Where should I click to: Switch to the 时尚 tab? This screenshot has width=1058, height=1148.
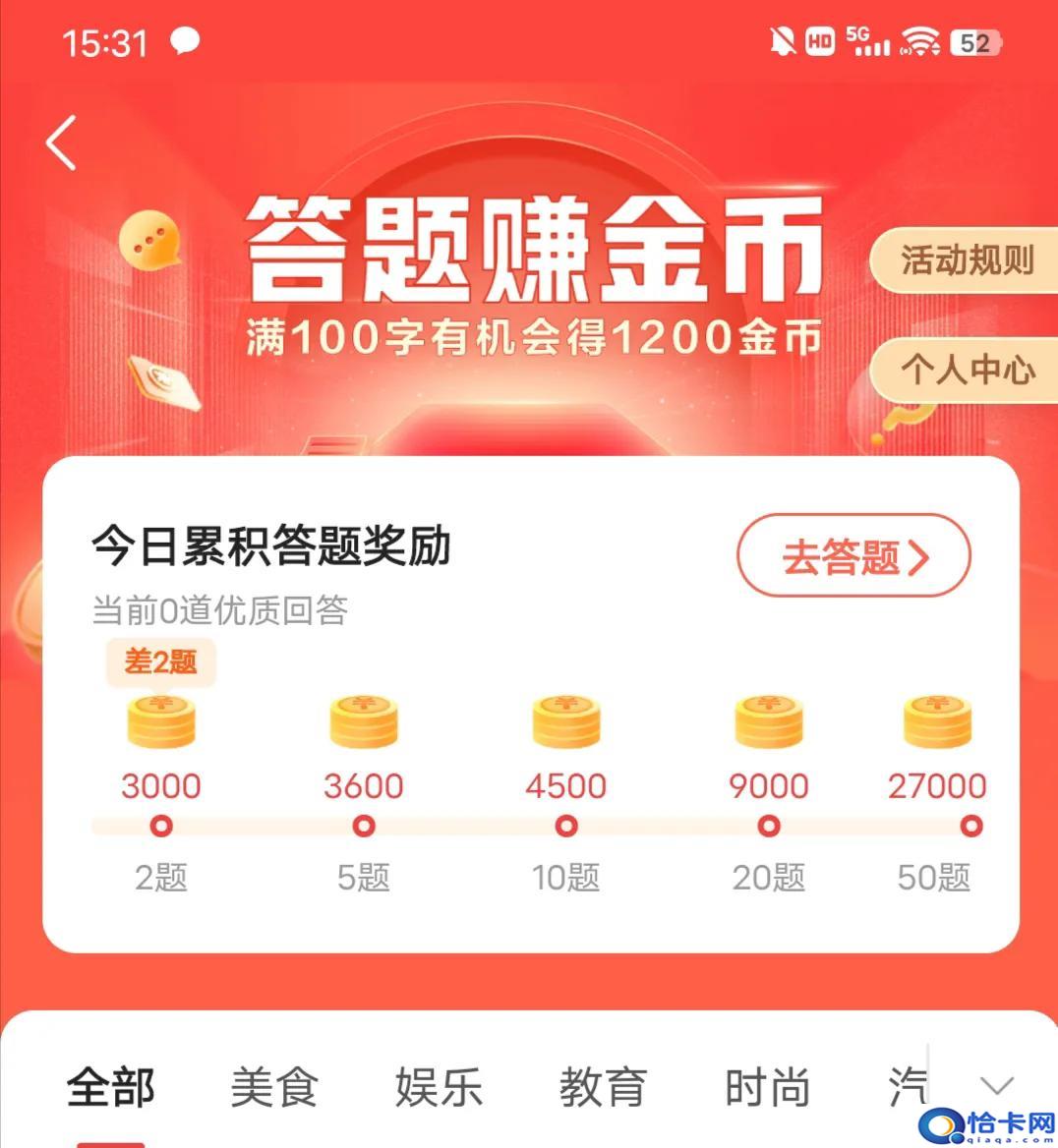767,1088
